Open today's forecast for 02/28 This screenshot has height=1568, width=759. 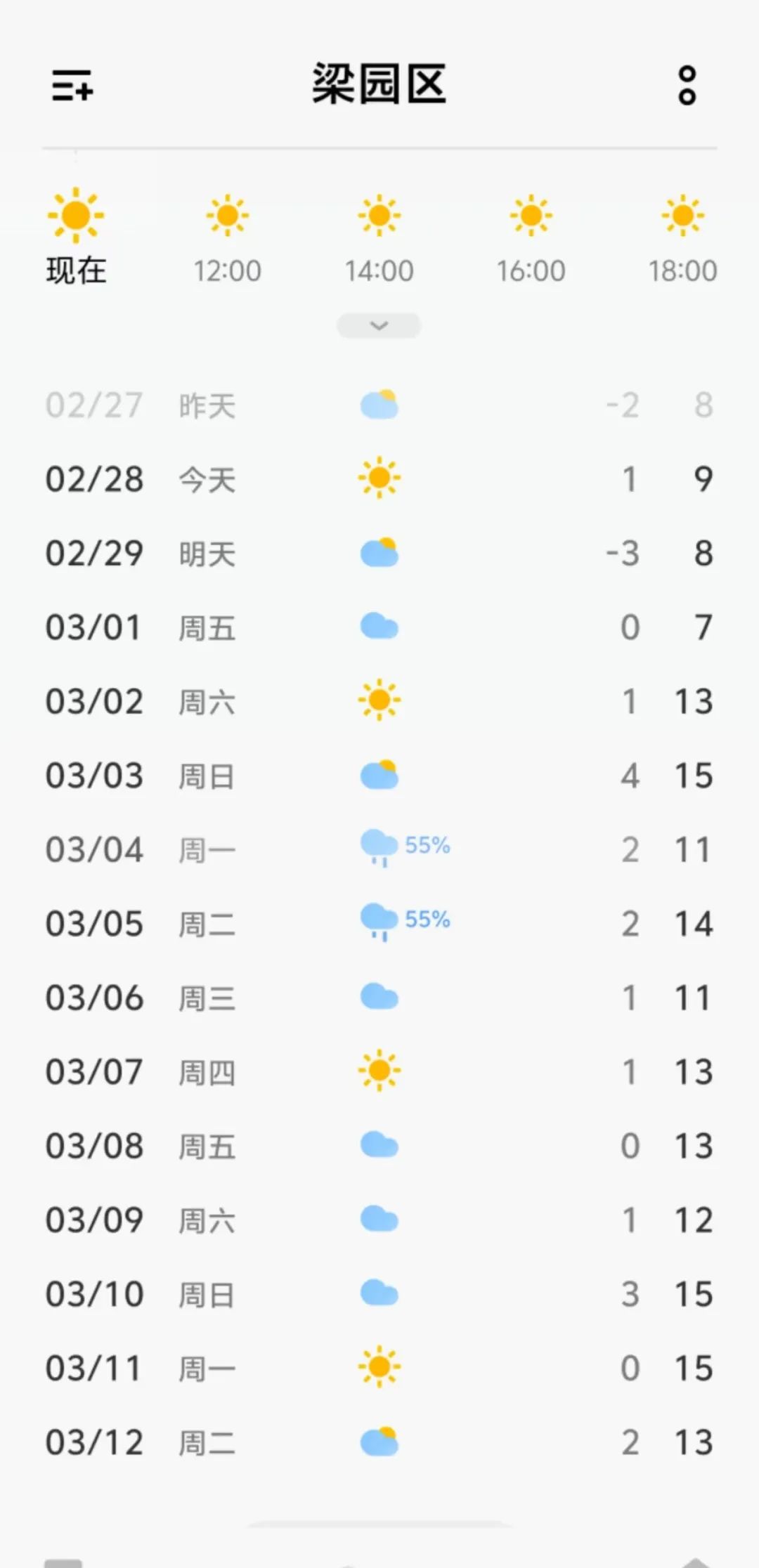[x=379, y=479]
